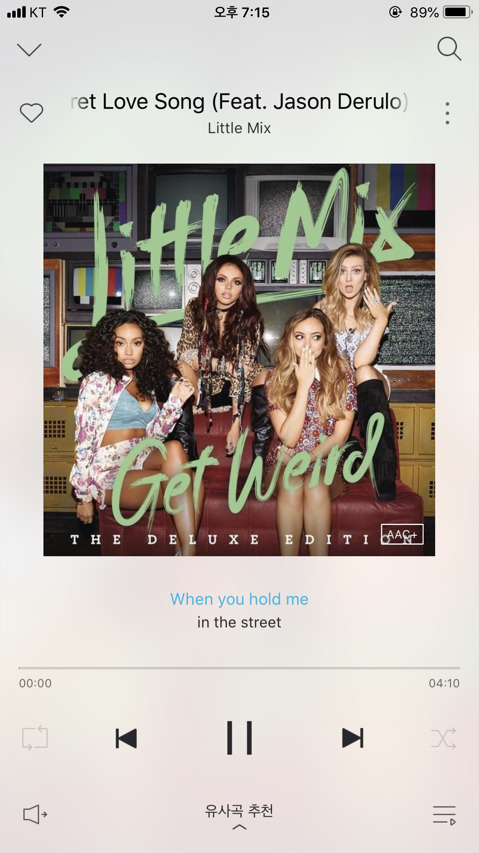Open full lyrics from 'When you hold me'
Image resolution: width=479 pixels, height=853 pixels.
[239, 599]
